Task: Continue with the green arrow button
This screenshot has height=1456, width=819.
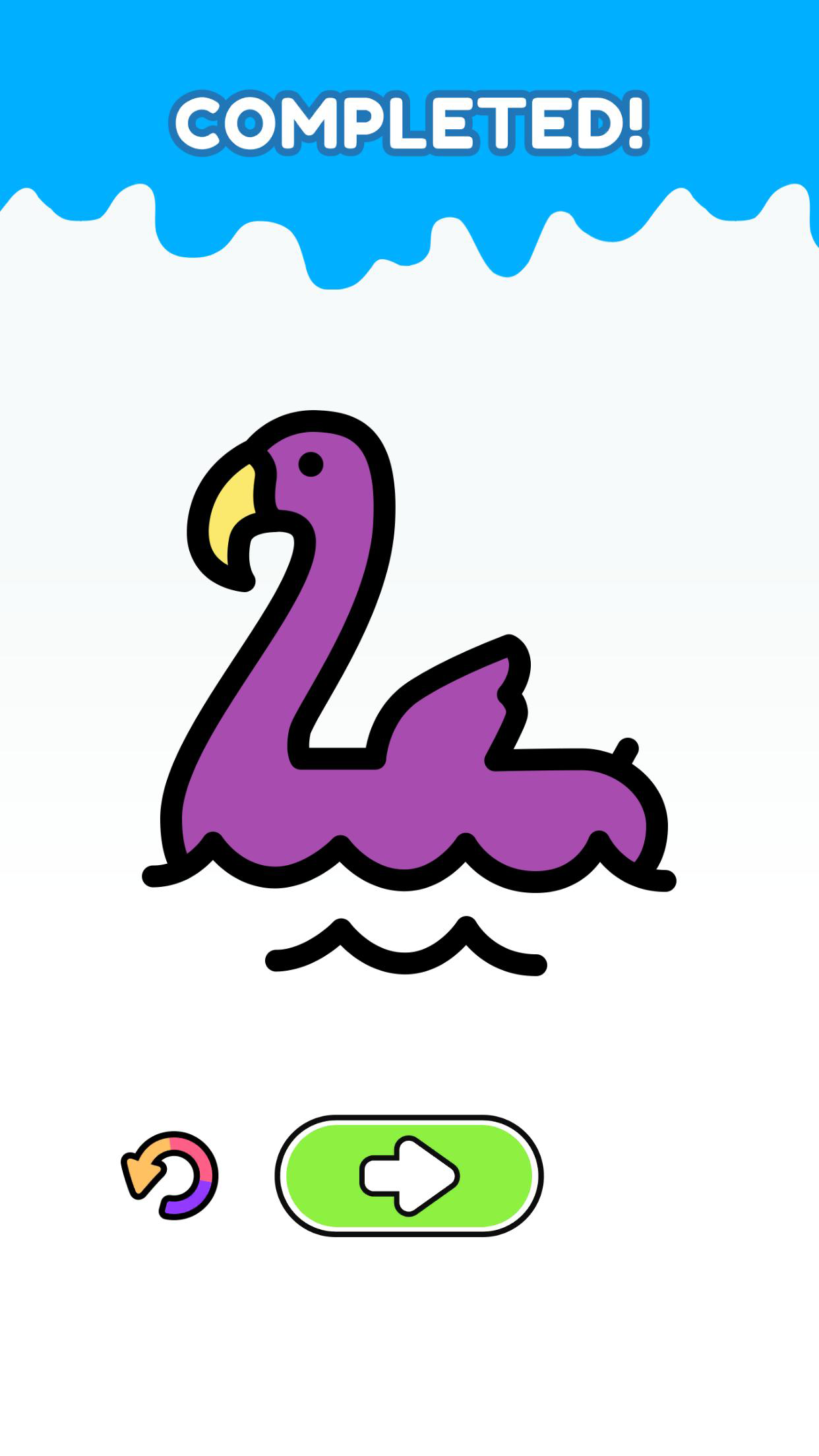Action: point(409,1176)
